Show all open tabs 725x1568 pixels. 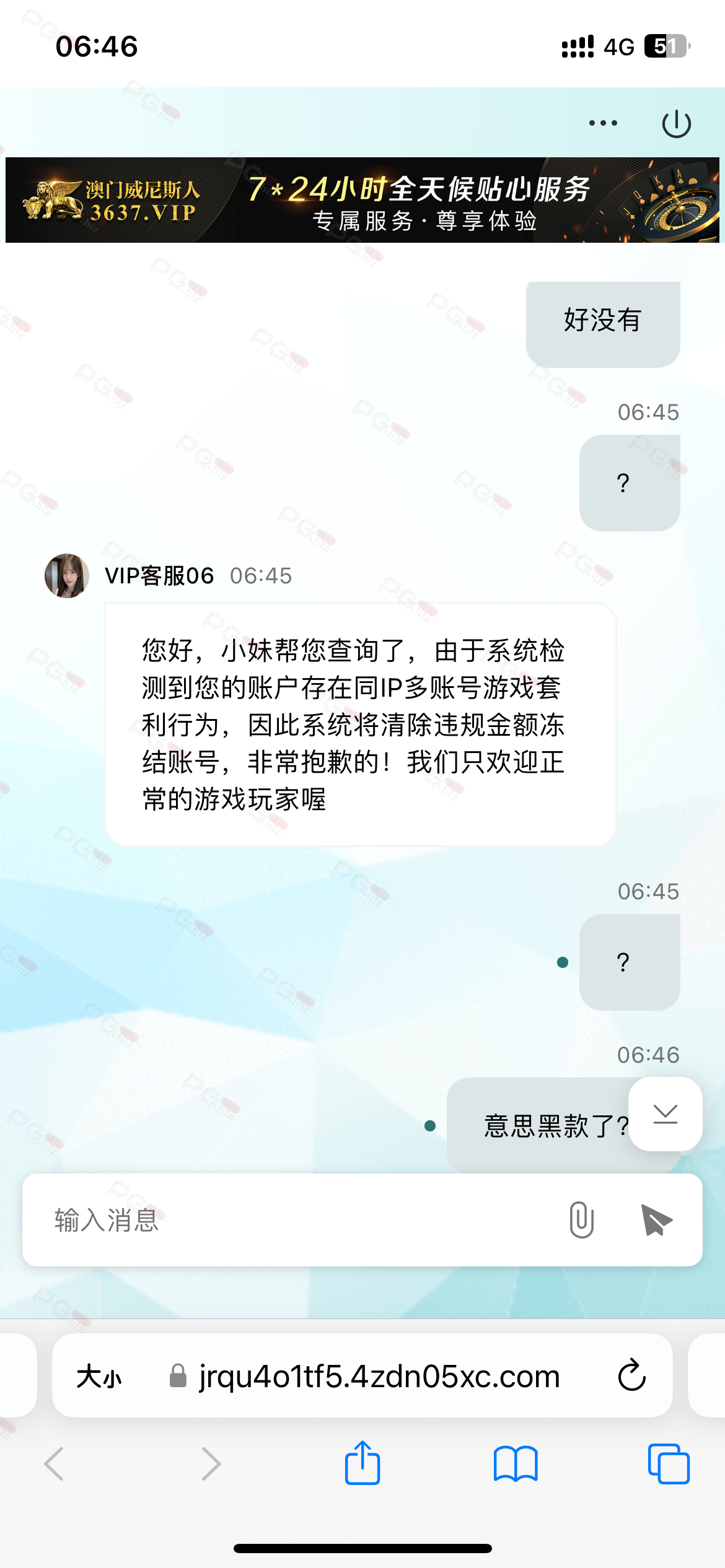[669, 1464]
